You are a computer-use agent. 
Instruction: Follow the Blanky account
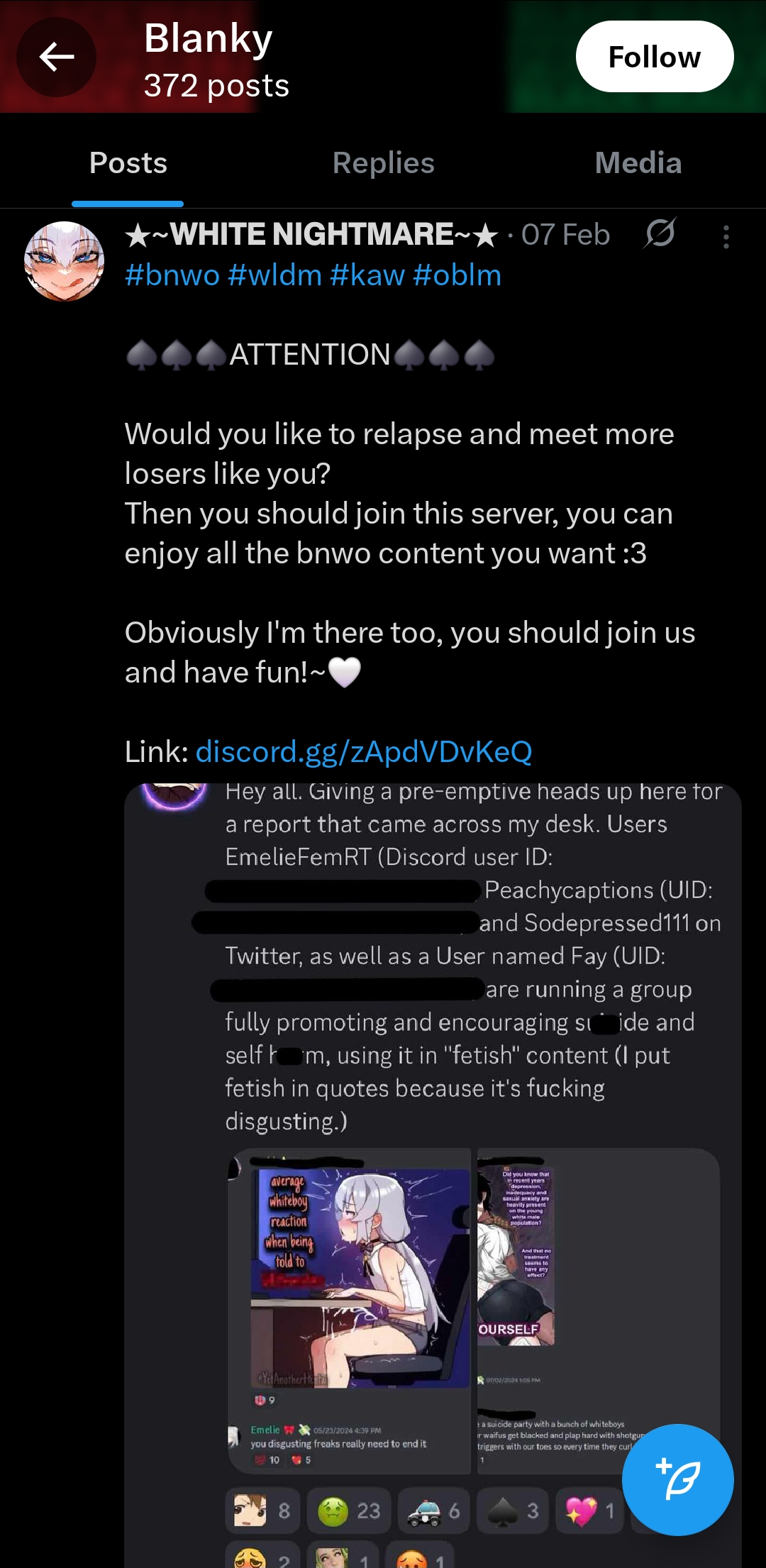tap(654, 57)
